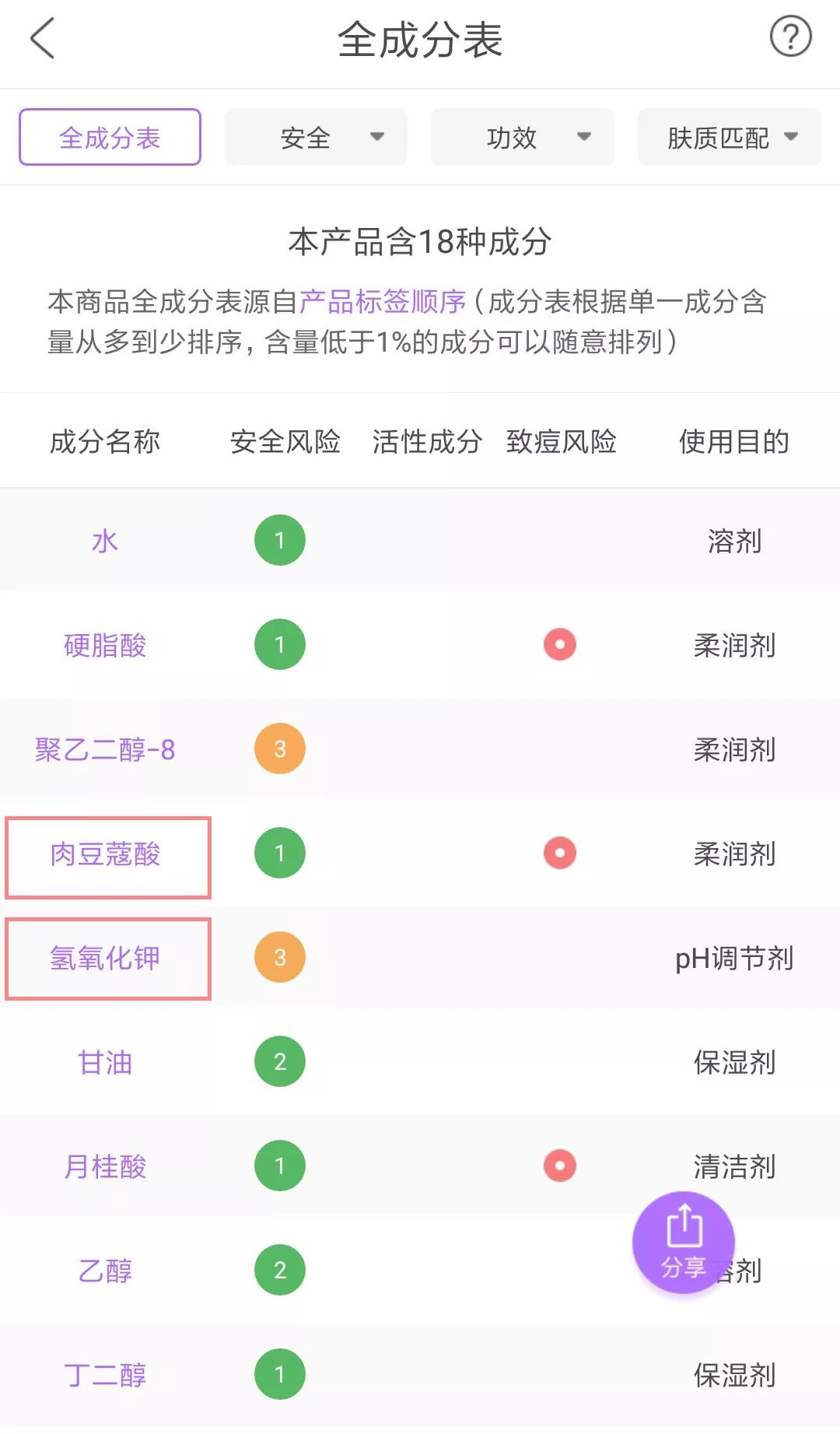Click the orange risk badge for 聚乙二醇-8
The width and height of the screenshot is (840, 1434).
[x=279, y=749]
